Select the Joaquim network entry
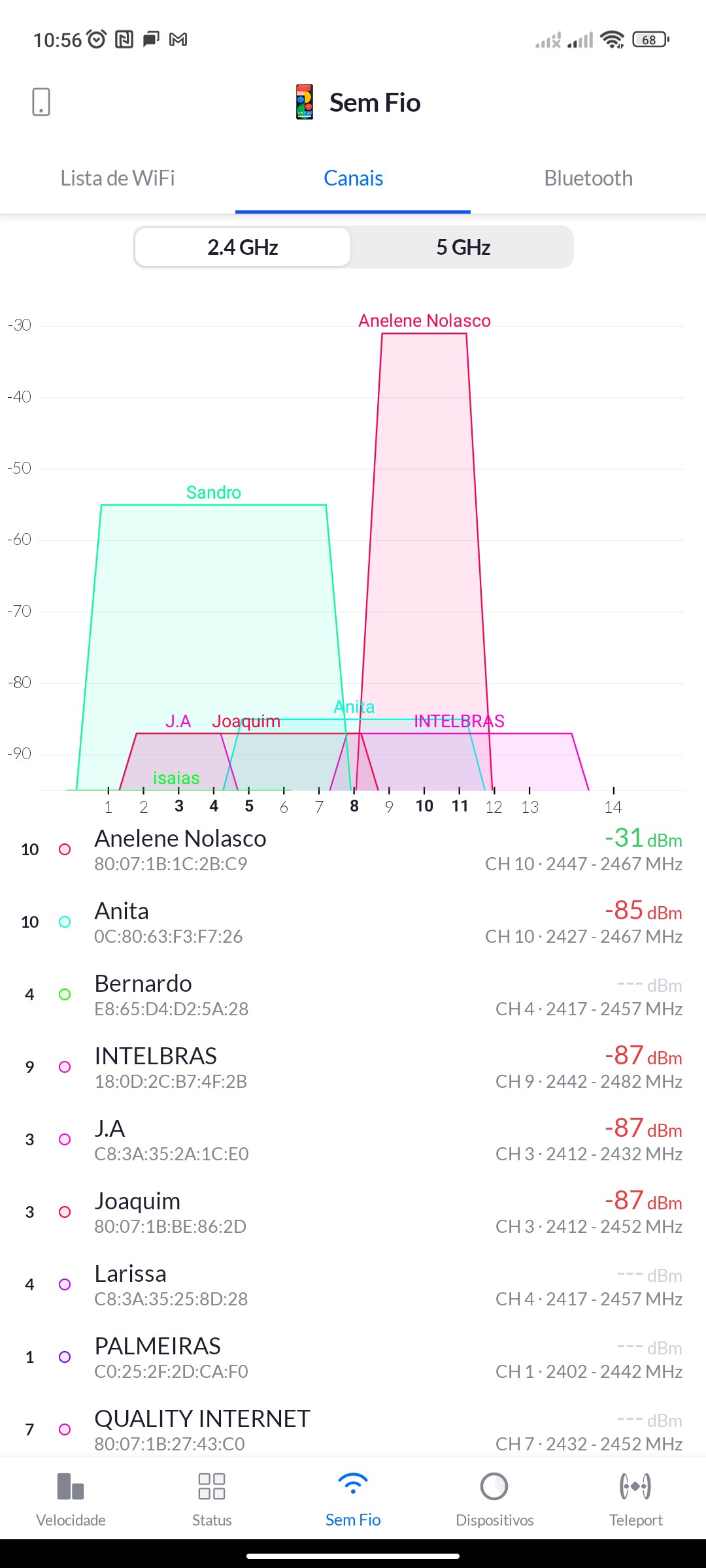Image resolution: width=706 pixels, height=1568 pixels. coord(353,1212)
